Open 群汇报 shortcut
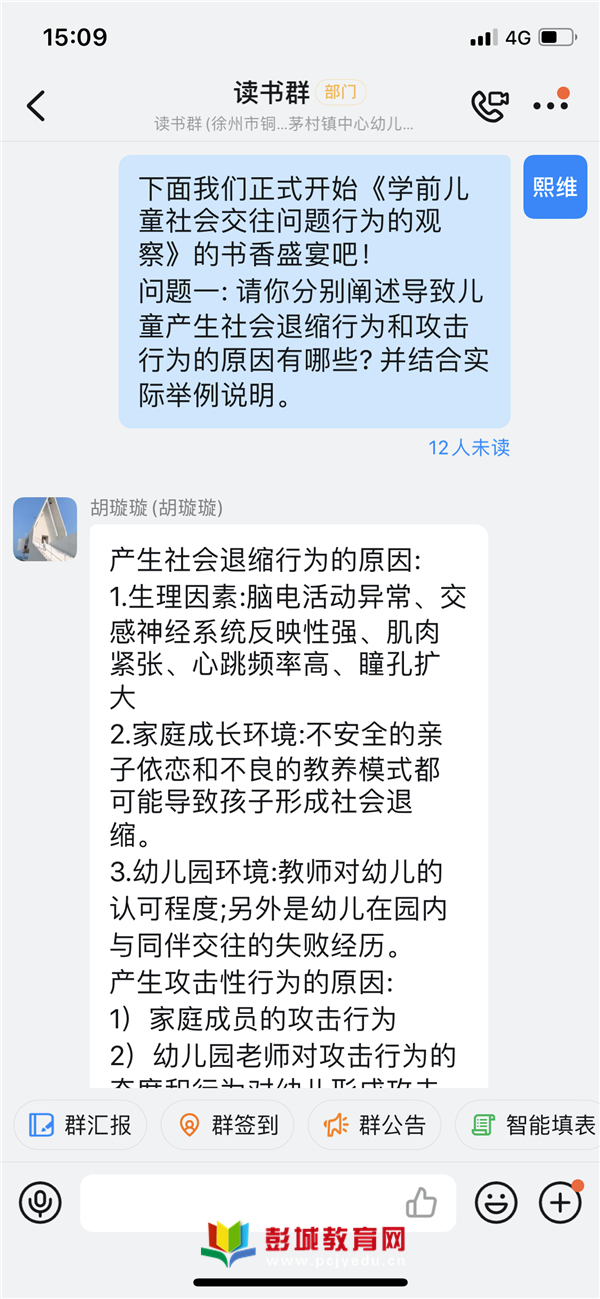Viewport: 600px width, 1299px height. coord(81,1125)
